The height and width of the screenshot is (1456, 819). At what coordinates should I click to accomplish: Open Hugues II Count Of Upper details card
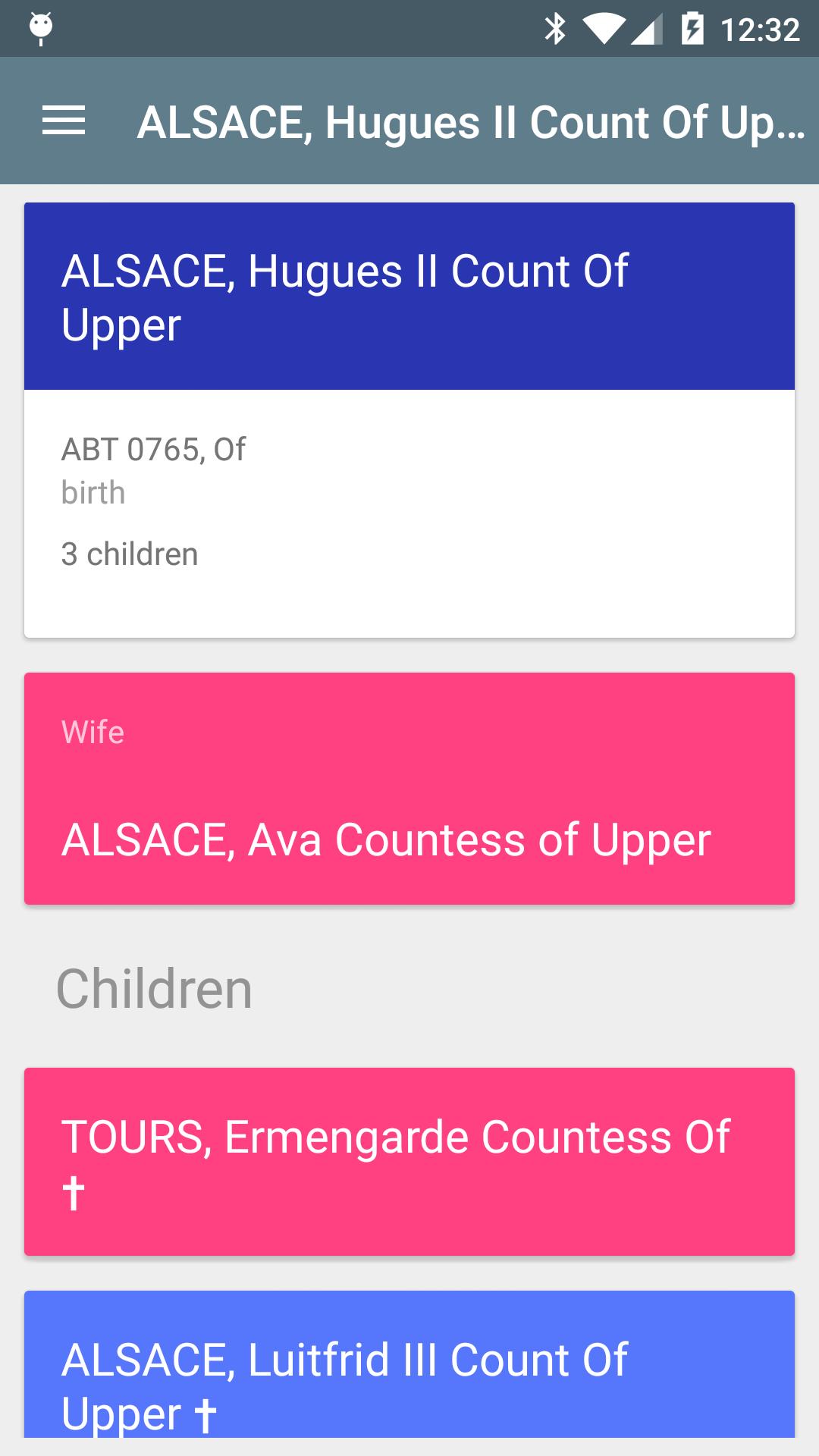pos(409,419)
